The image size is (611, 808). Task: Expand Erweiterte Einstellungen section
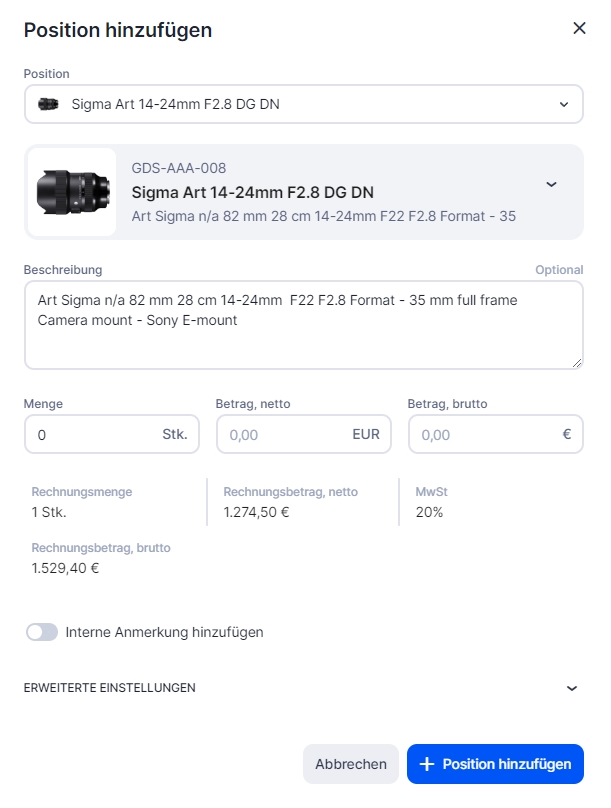(x=571, y=688)
